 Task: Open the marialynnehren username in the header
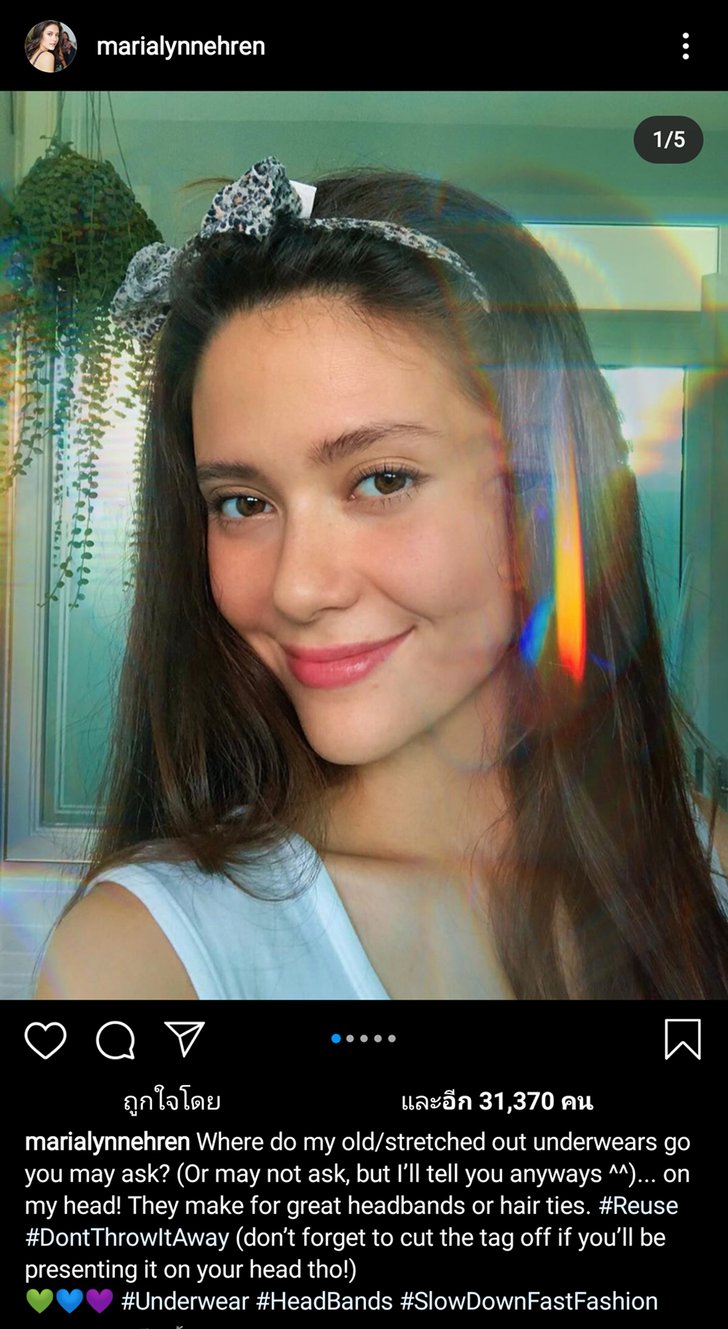point(180,46)
